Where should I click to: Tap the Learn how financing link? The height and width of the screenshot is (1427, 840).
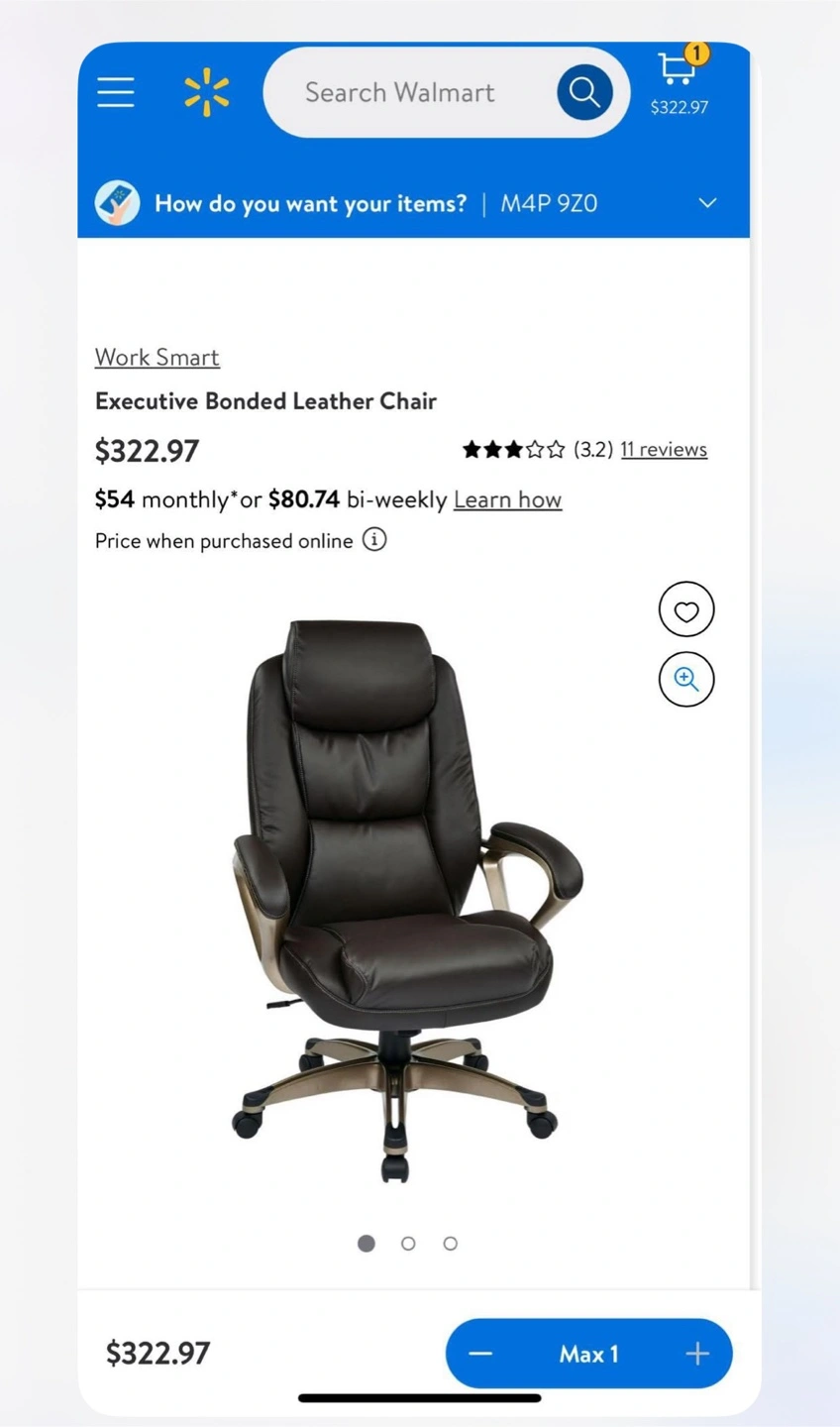[x=507, y=499]
